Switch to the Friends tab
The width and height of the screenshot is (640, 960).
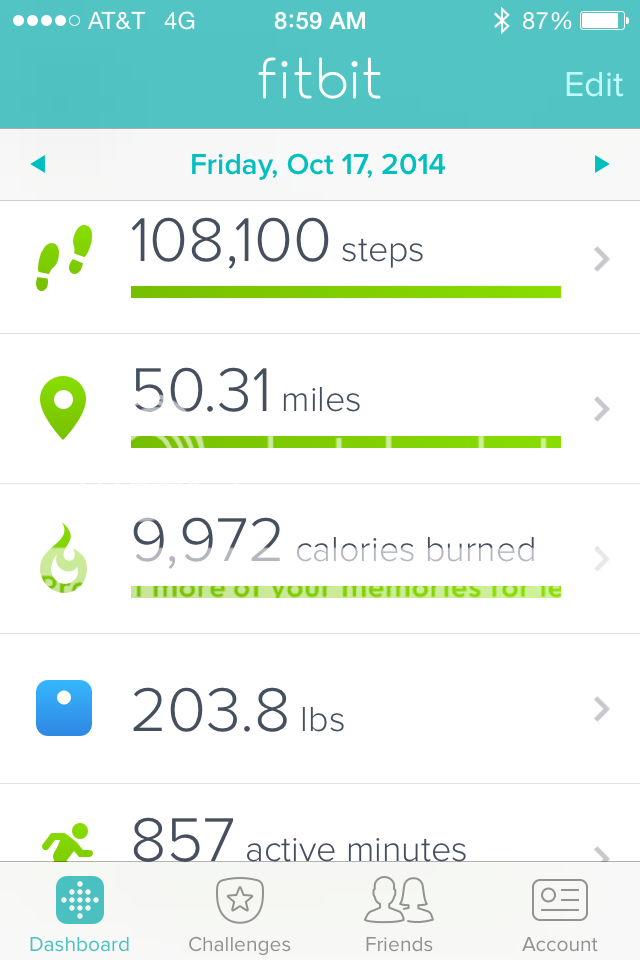point(399,914)
